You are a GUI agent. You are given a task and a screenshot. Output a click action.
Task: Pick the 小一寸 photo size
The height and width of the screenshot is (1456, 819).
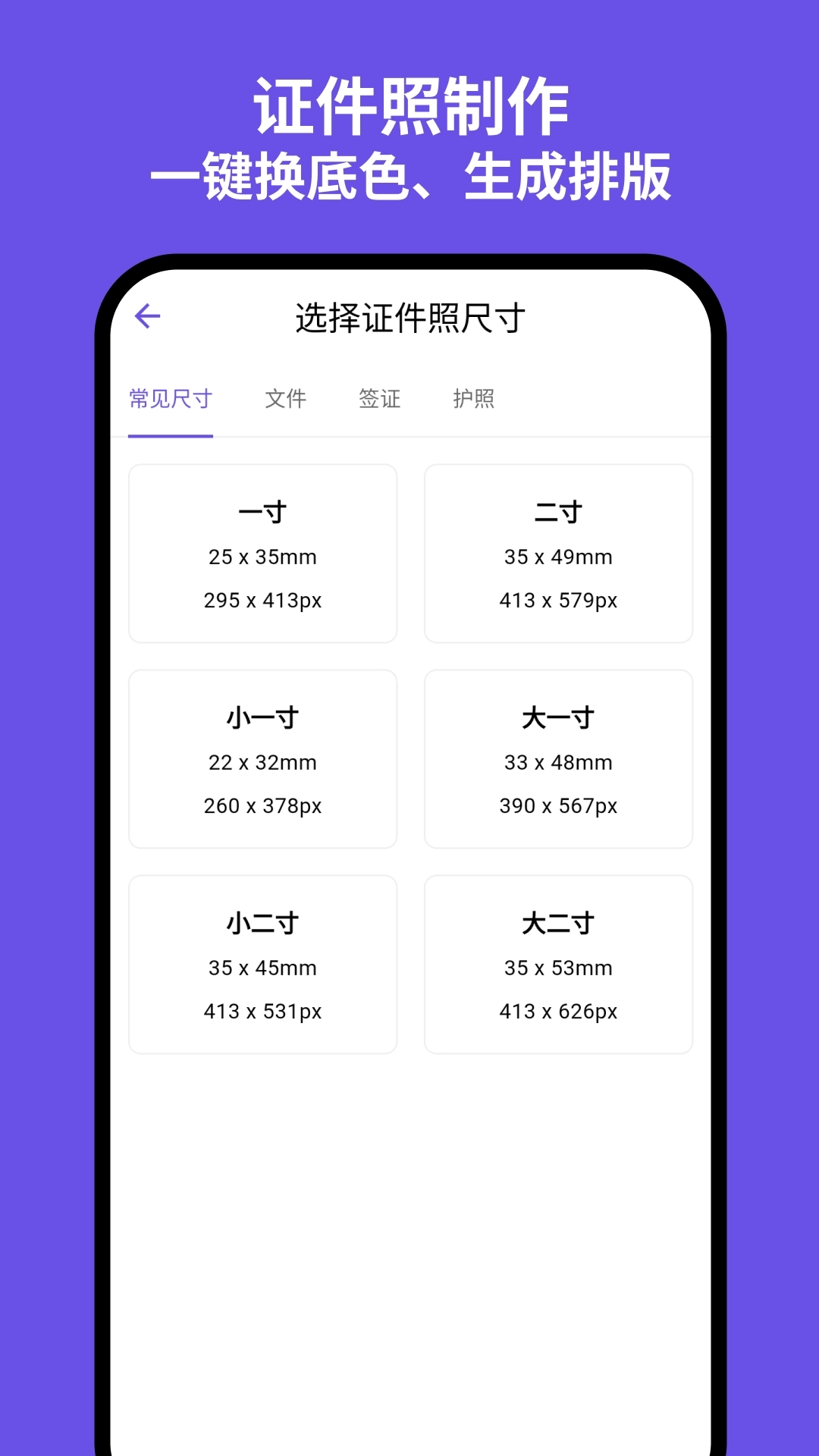[x=263, y=758]
